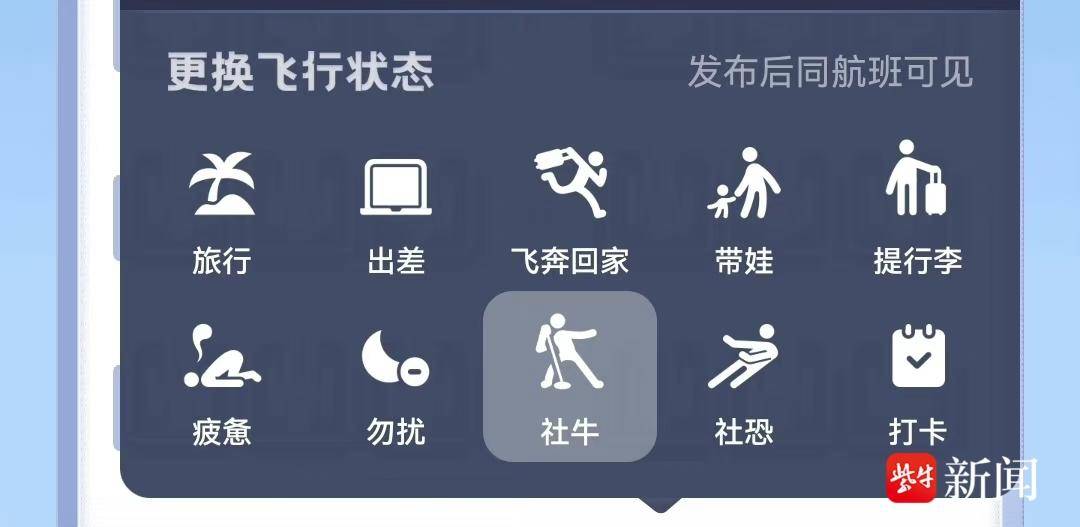This screenshot has height=527, width=1080.
Task: Set status to 飞奔回家
Action: [570, 211]
